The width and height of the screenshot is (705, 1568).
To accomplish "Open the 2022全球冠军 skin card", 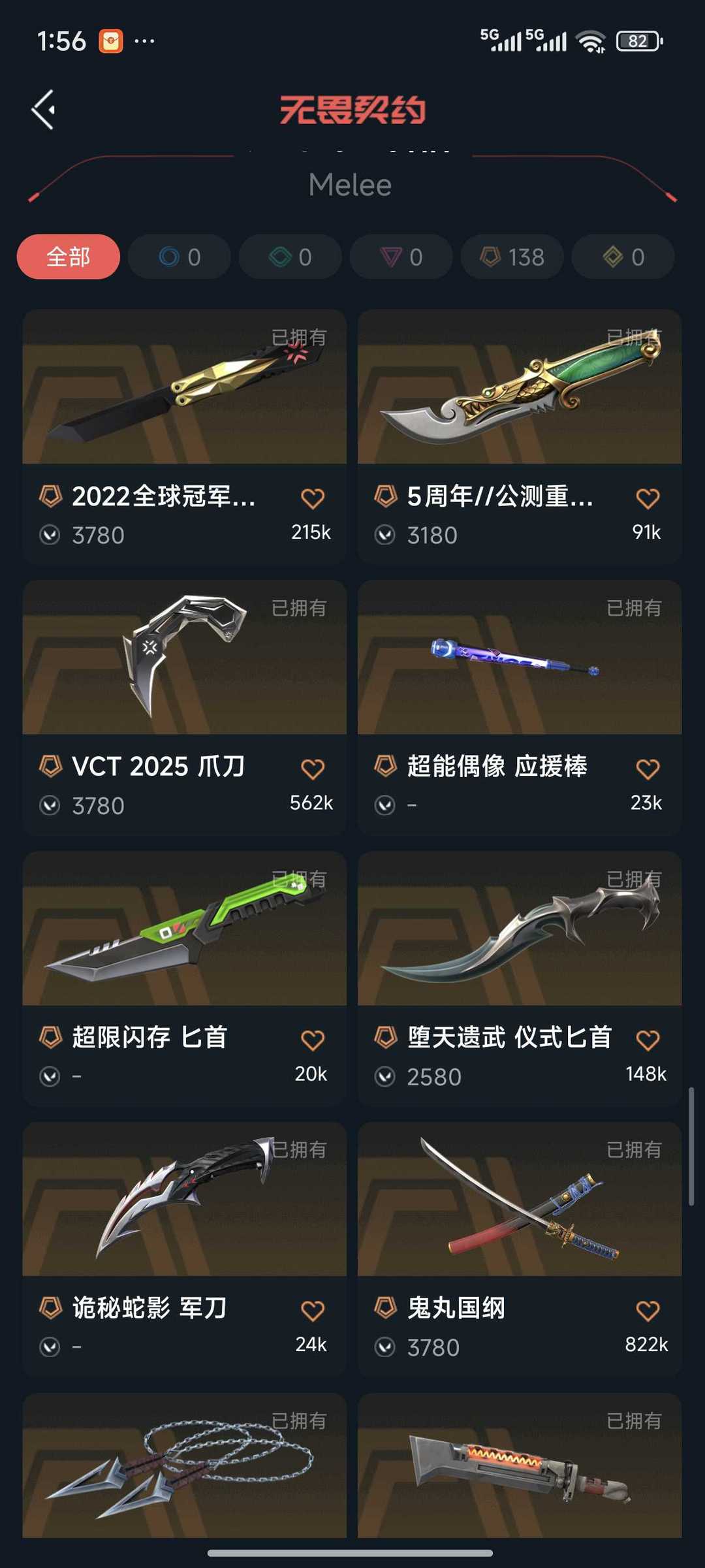I will click(184, 391).
